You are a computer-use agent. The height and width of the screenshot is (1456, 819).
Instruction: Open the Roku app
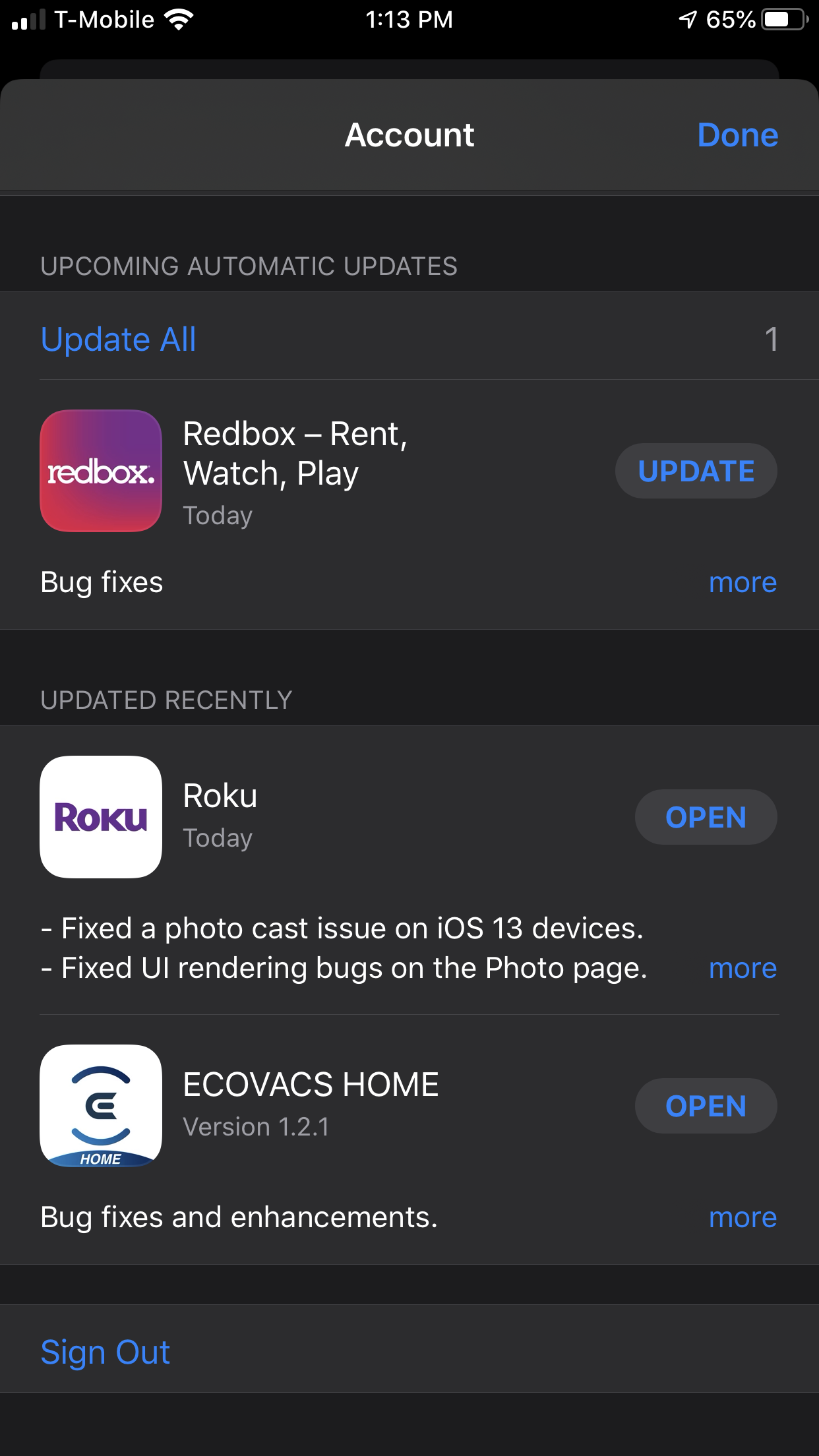click(x=705, y=817)
